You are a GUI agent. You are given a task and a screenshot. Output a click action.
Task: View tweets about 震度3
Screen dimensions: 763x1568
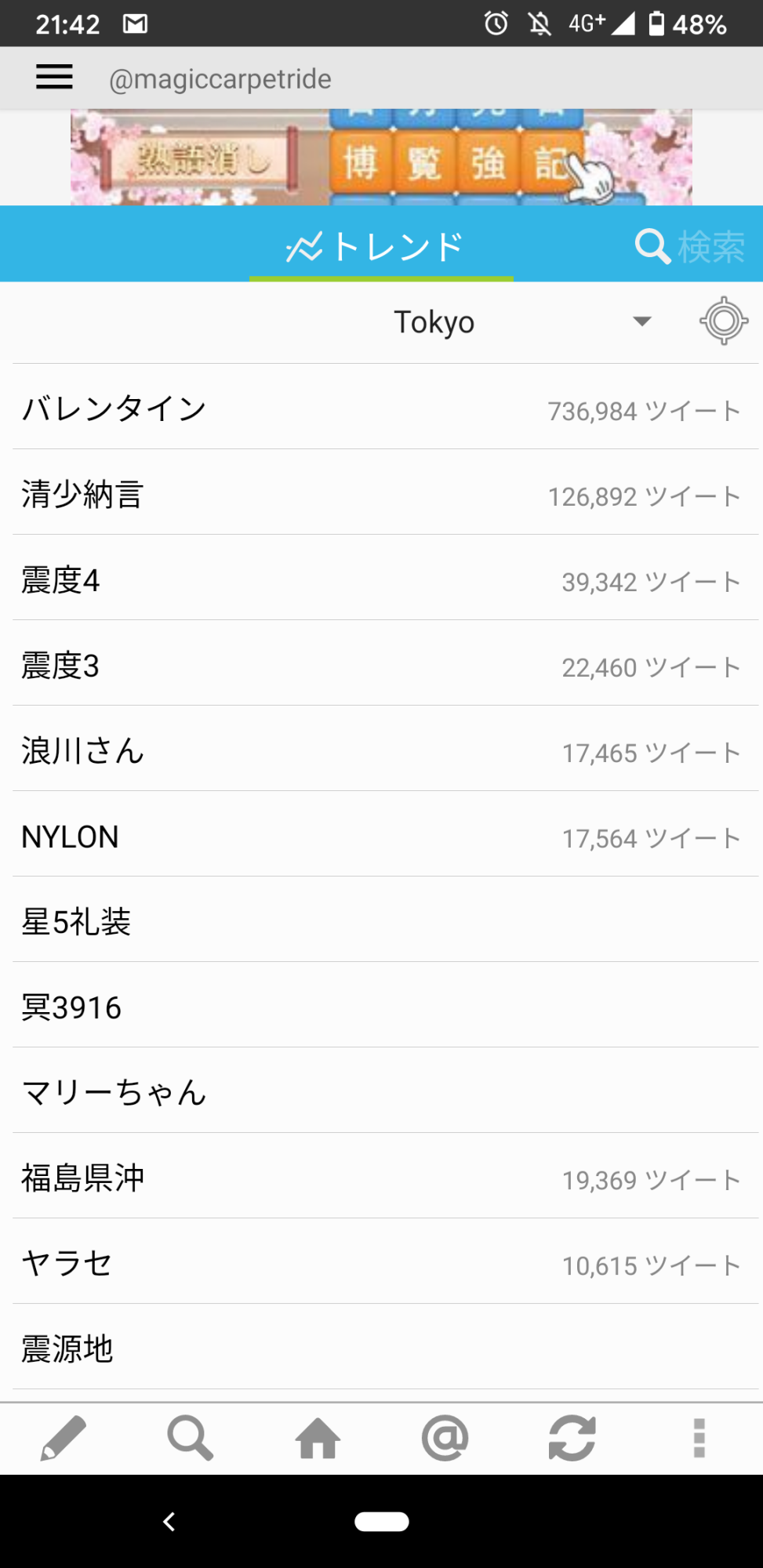tap(381, 665)
